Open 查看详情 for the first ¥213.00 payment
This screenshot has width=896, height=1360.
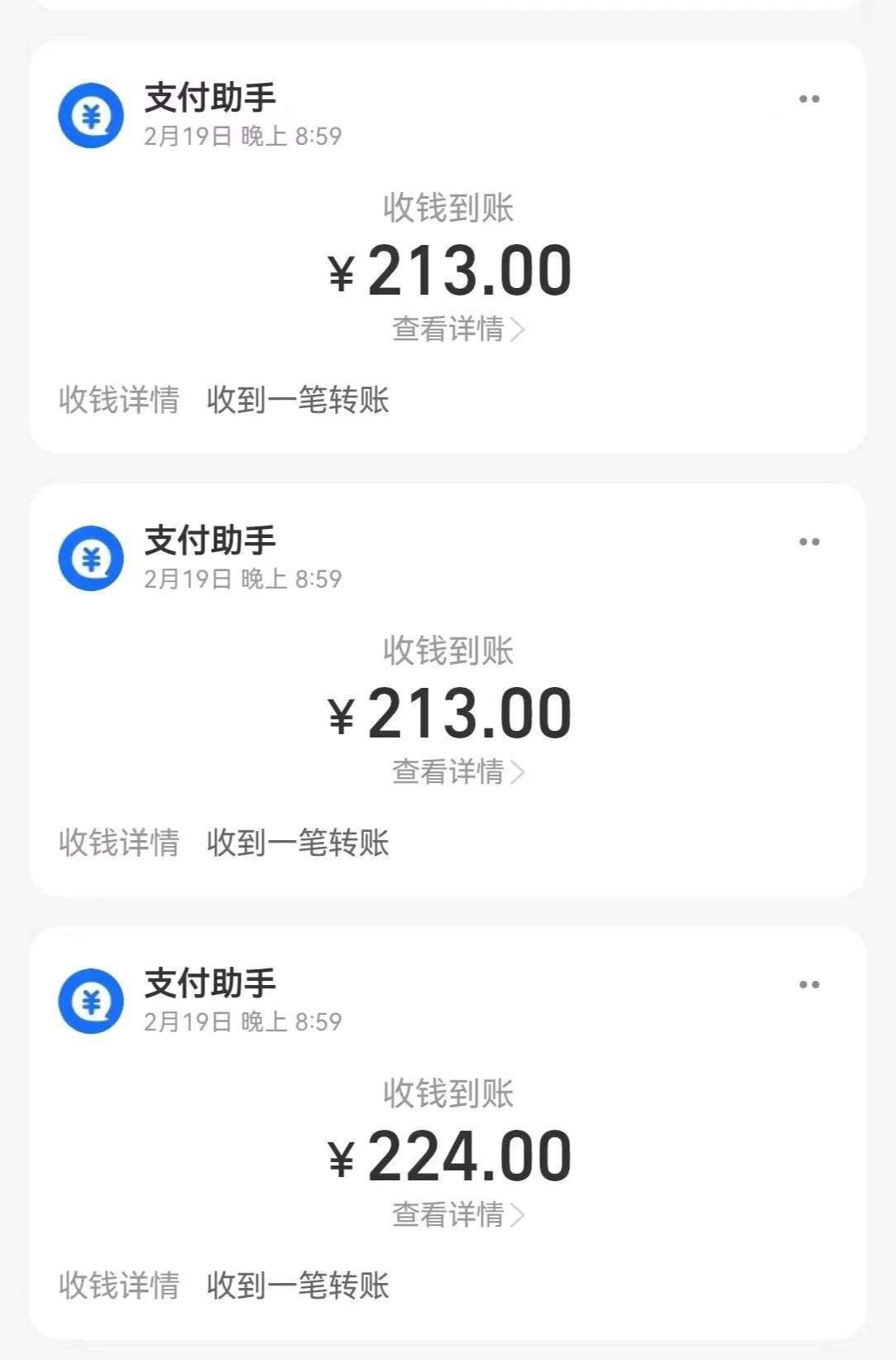[451, 329]
